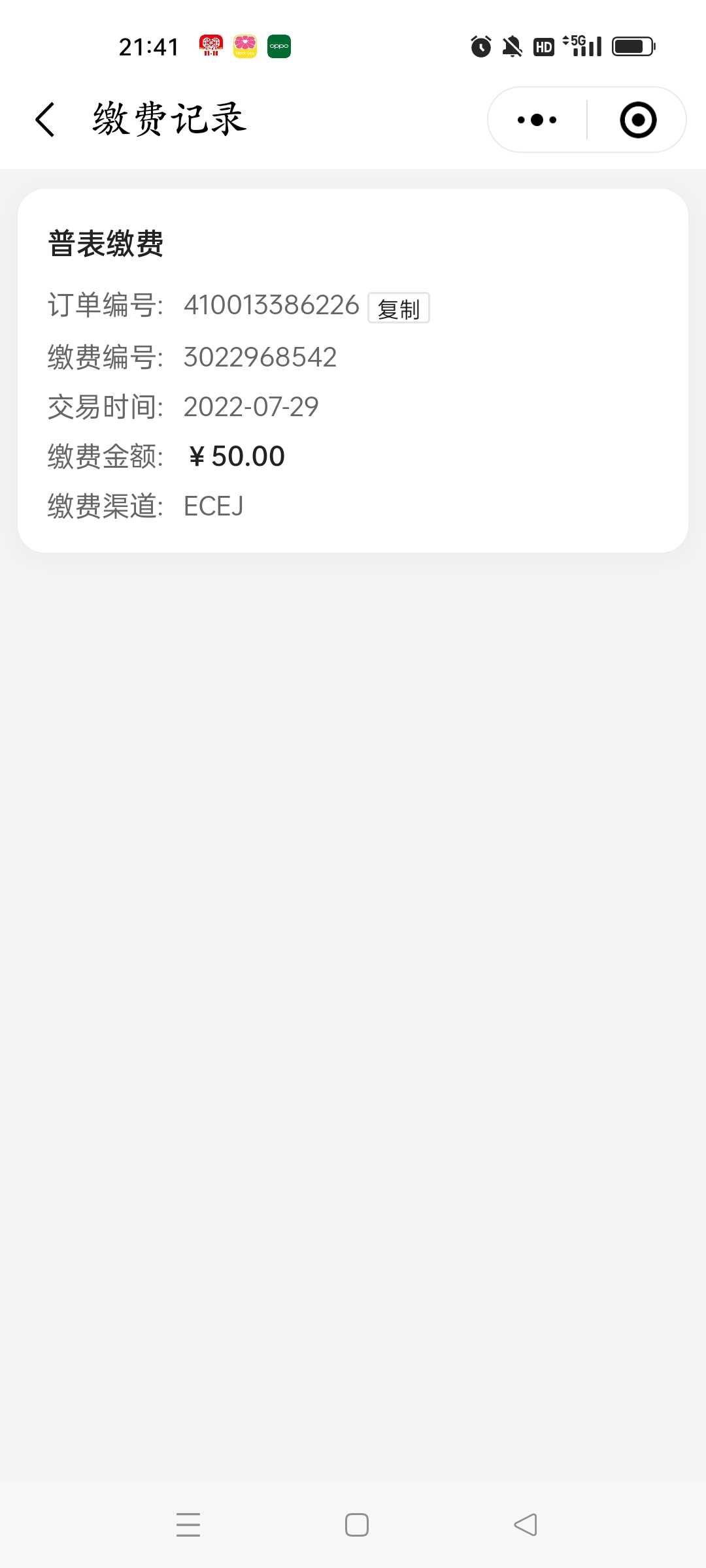
Task: Open the mini program three-dot menu
Action: [537, 120]
